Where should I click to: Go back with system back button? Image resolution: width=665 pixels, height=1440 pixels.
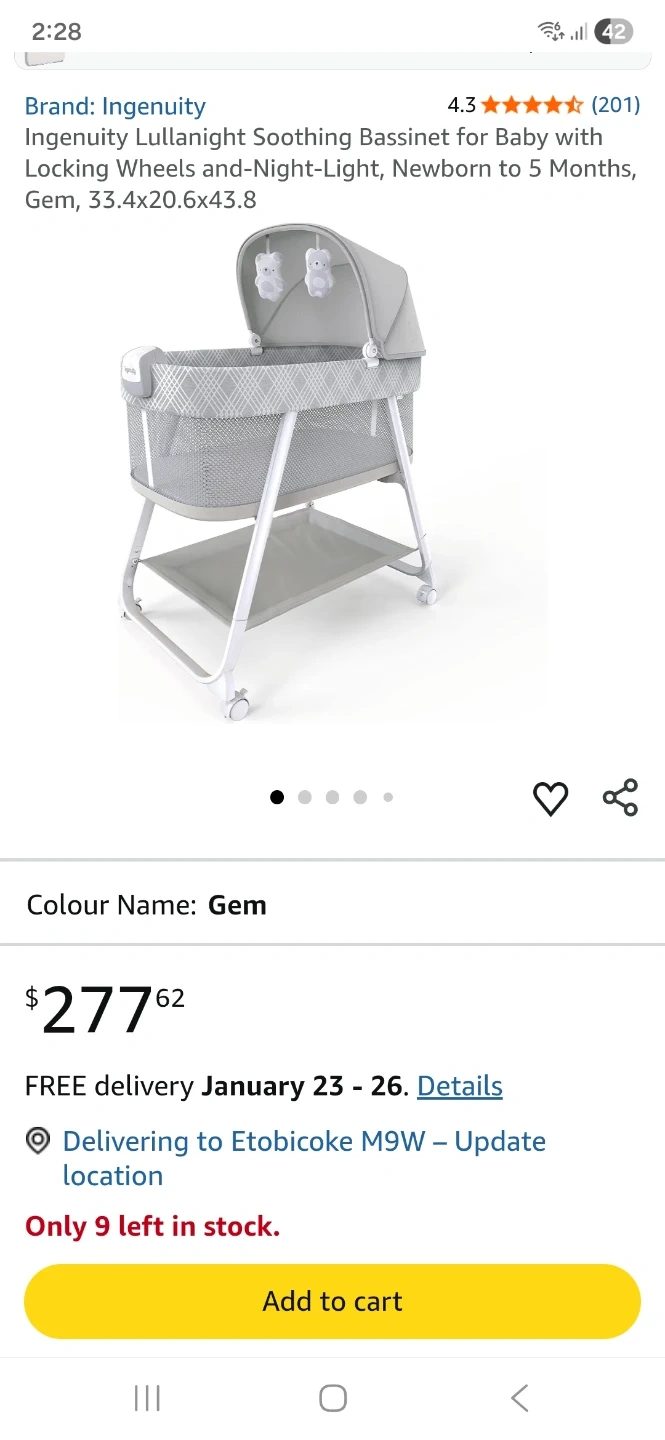(x=519, y=1398)
